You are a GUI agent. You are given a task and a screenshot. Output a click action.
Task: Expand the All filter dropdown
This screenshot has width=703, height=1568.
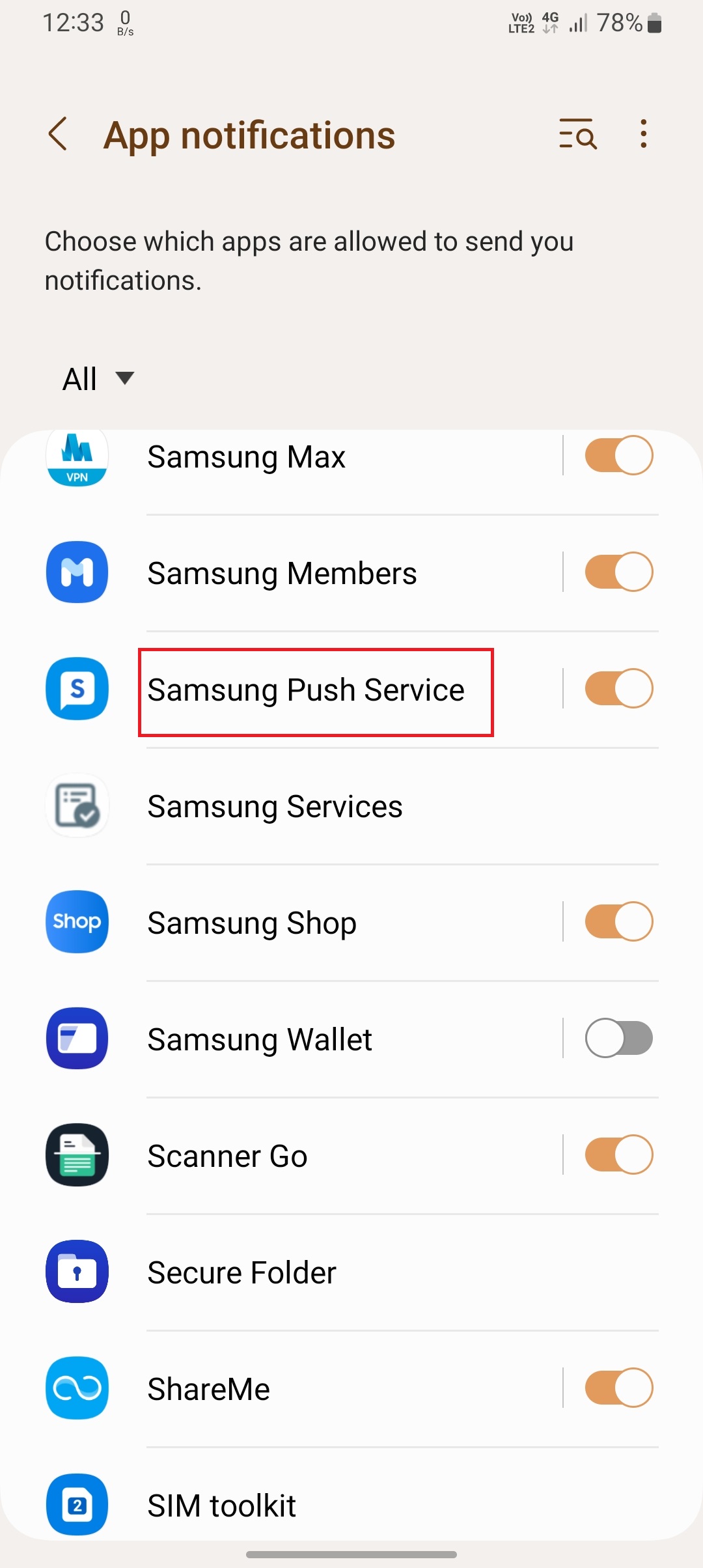(x=98, y=379)
